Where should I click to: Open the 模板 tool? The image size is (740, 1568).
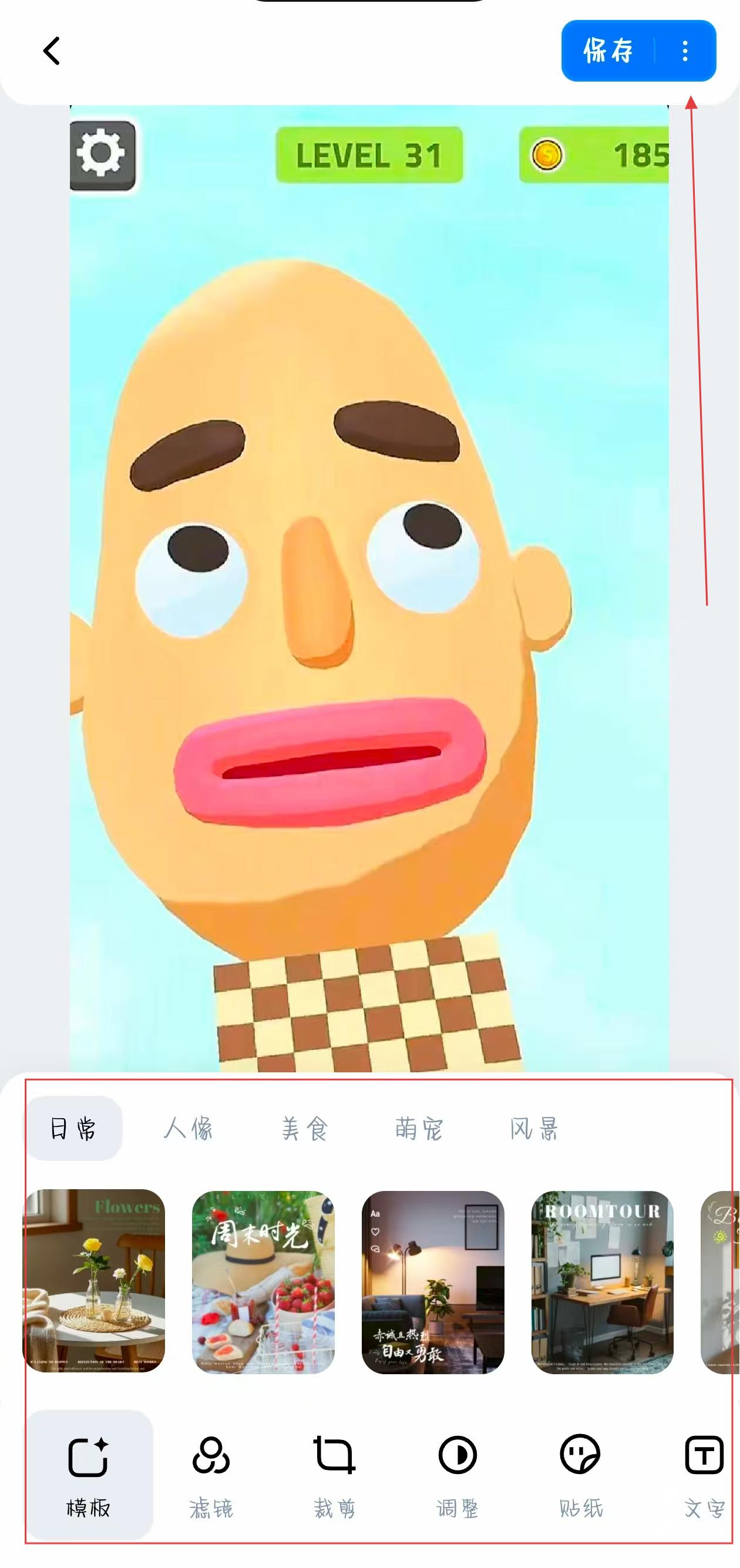click(x=88, y=1474)
